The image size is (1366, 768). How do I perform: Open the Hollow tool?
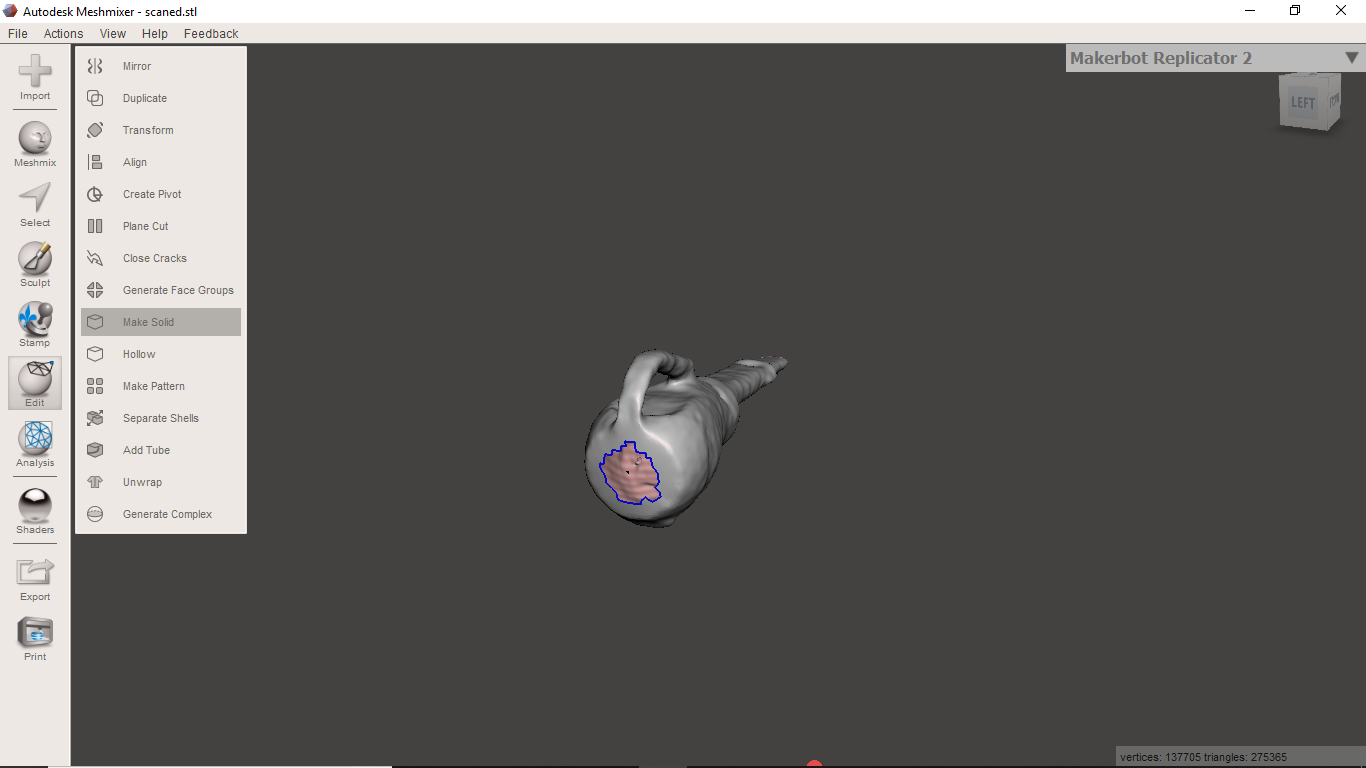[139, 354]
